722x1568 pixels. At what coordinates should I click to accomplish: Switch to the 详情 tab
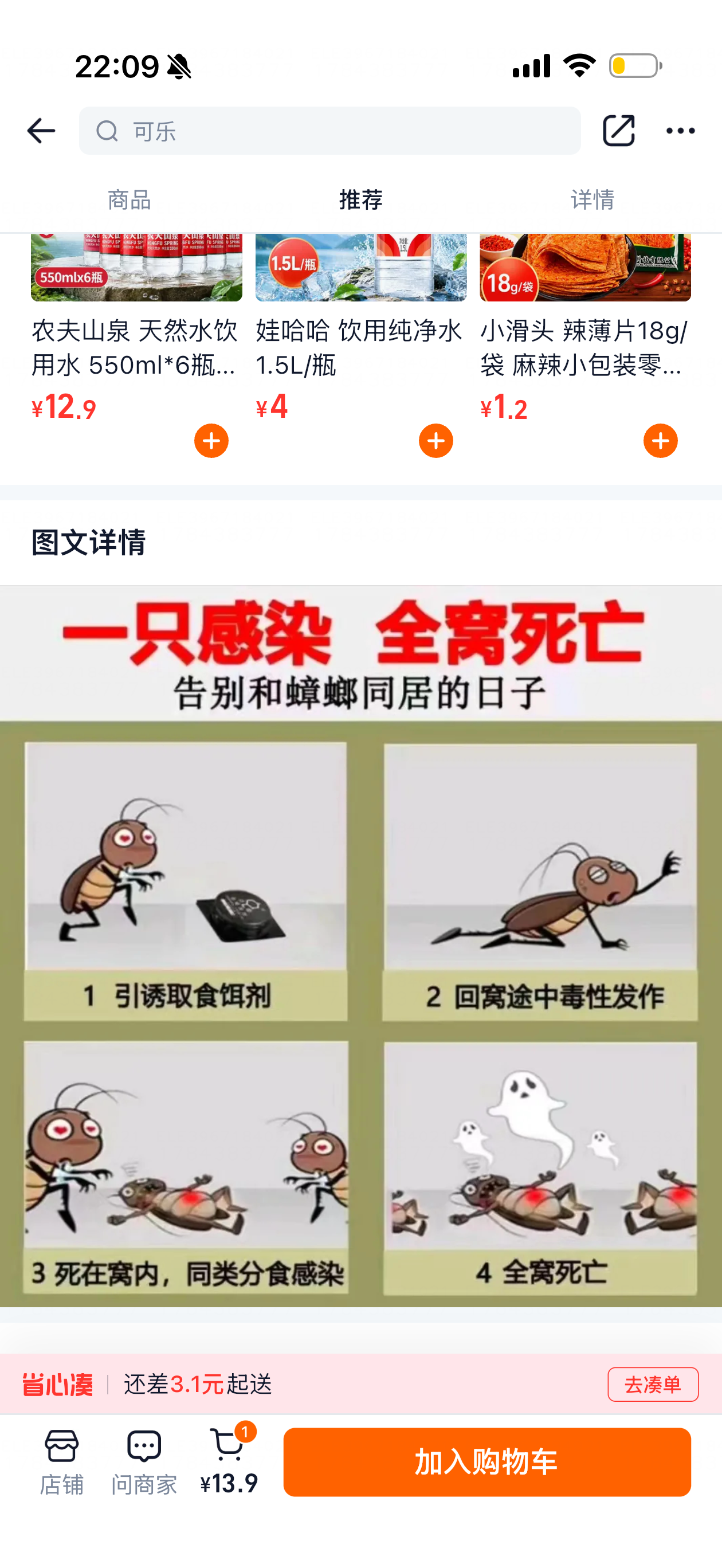(x=592, y=199)
